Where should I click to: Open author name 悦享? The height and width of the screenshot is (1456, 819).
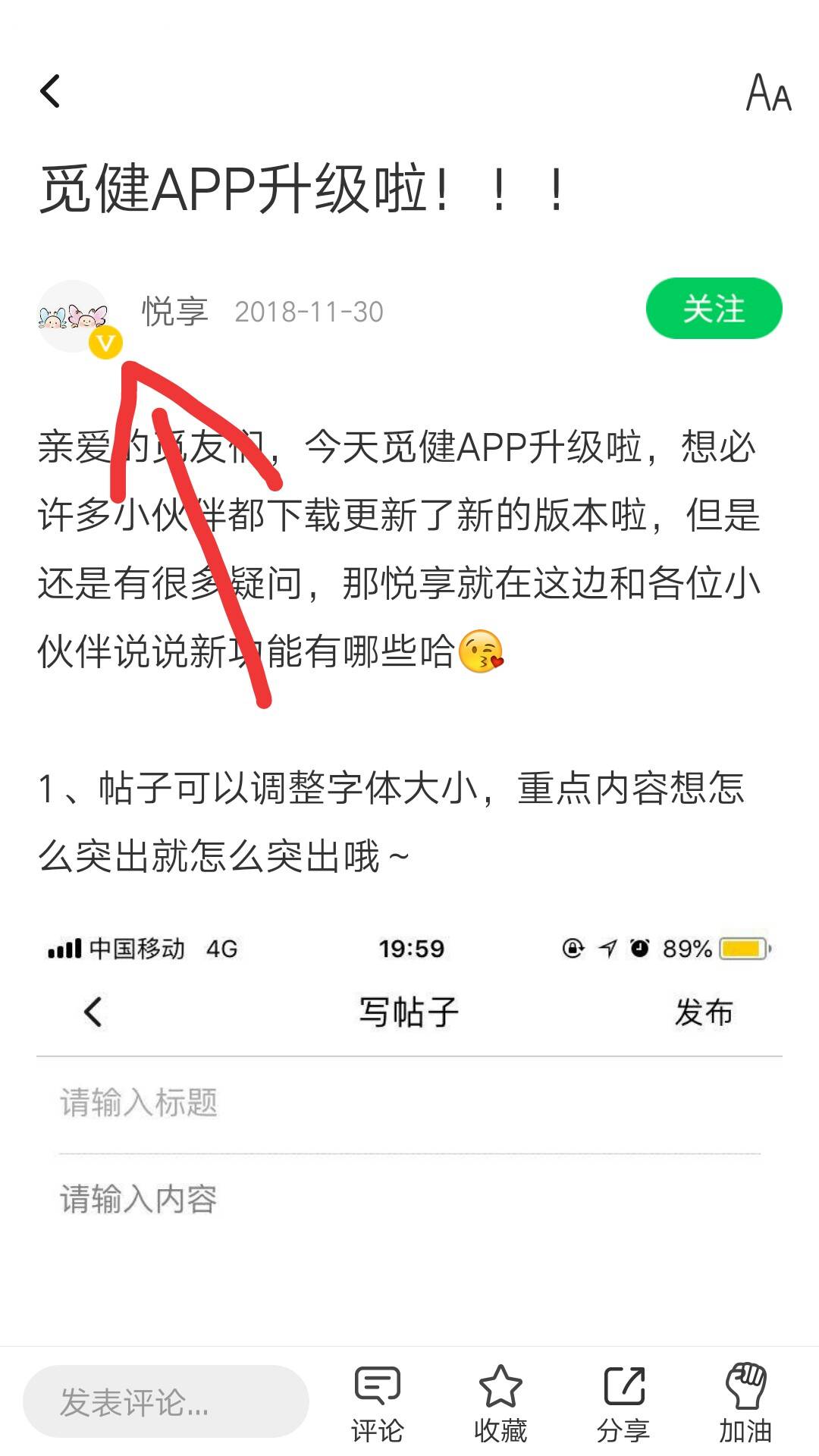175,312
